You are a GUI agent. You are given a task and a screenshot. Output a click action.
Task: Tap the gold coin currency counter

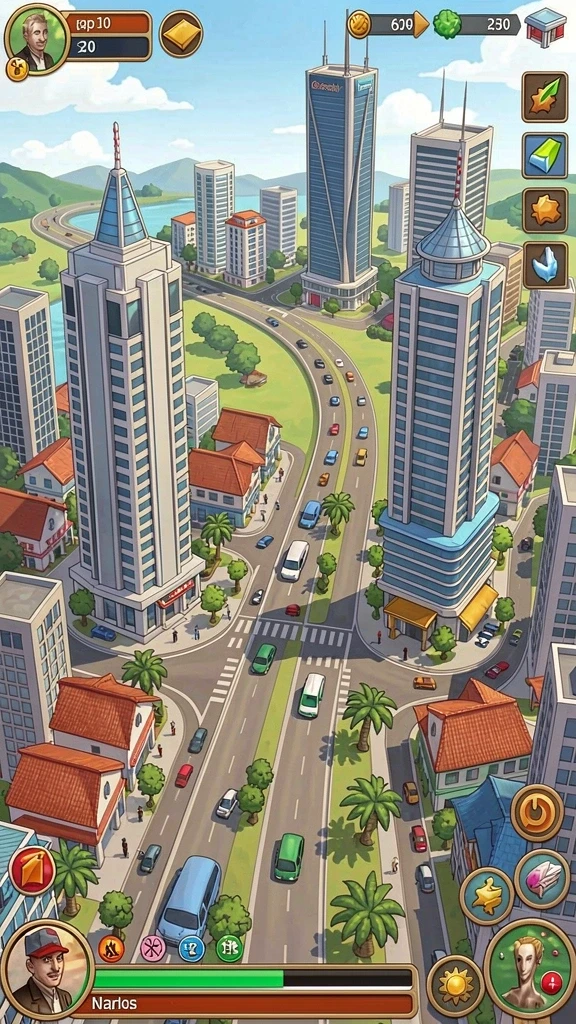click(388, 25)
